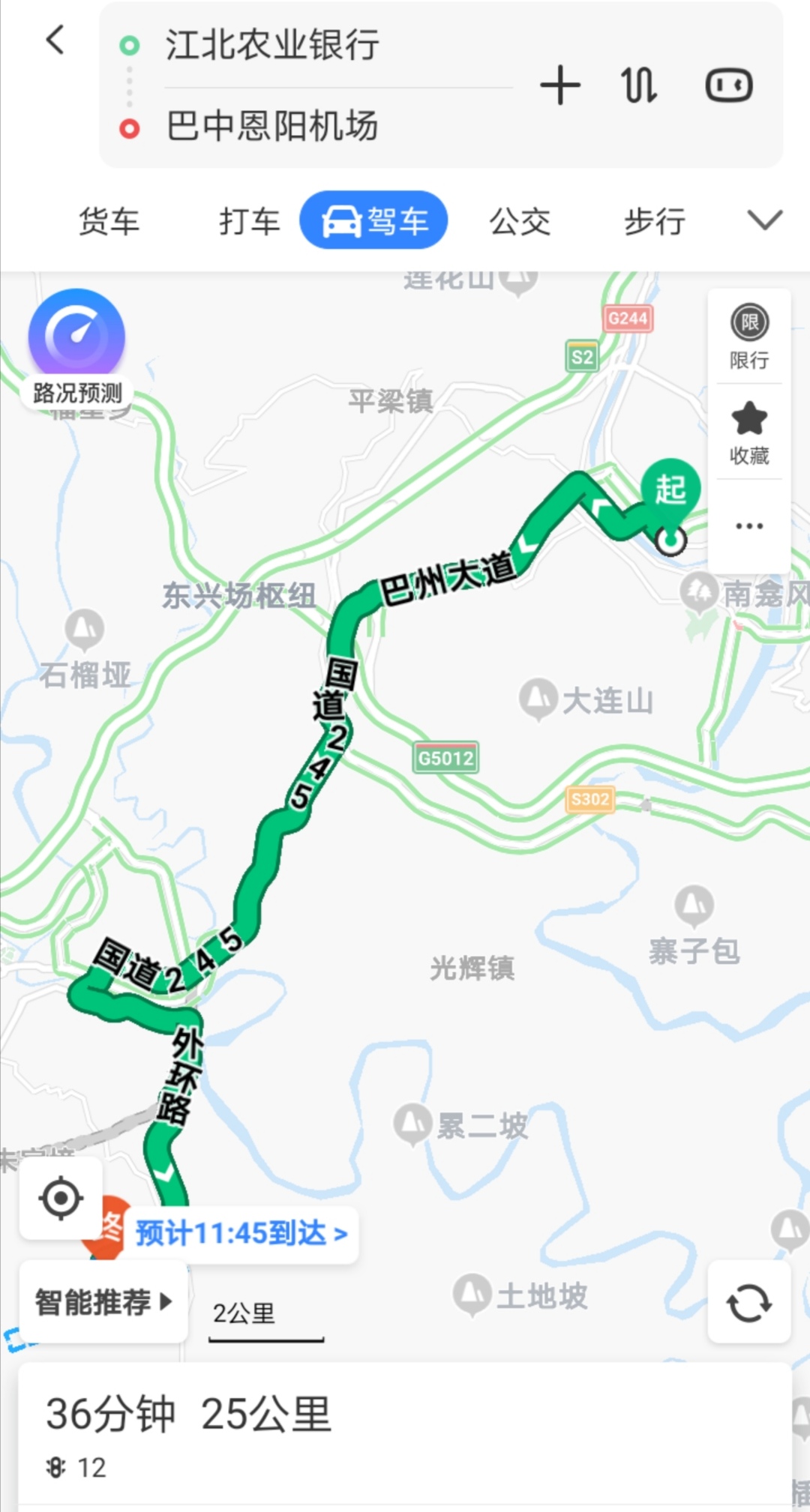
Task: Open the three-dot more options
Action: pyautogui.click(x=749, y=525)
